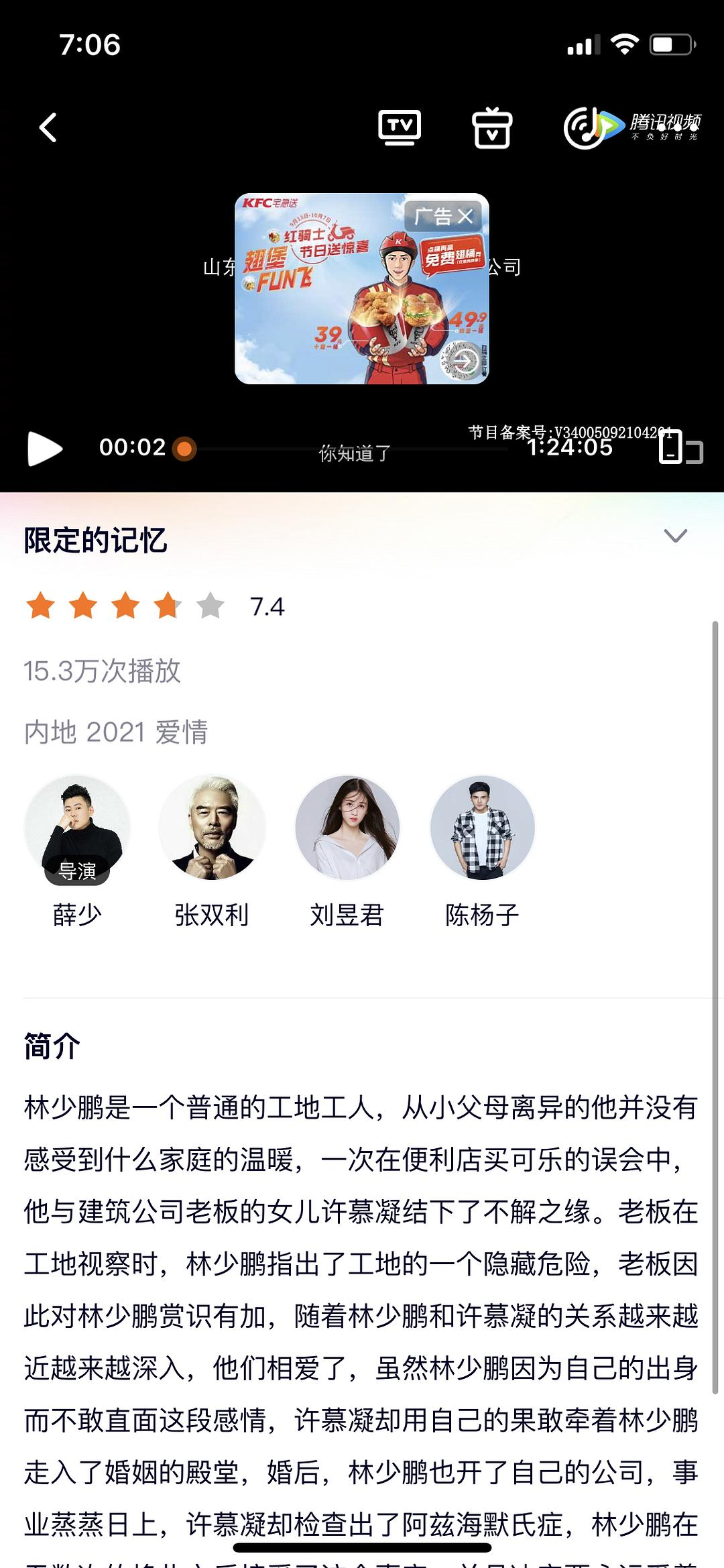Viewport: 724px width, 1568px height.
Task: Open the gift box icon
Action: pyautogui.click(x=492, y=127)
